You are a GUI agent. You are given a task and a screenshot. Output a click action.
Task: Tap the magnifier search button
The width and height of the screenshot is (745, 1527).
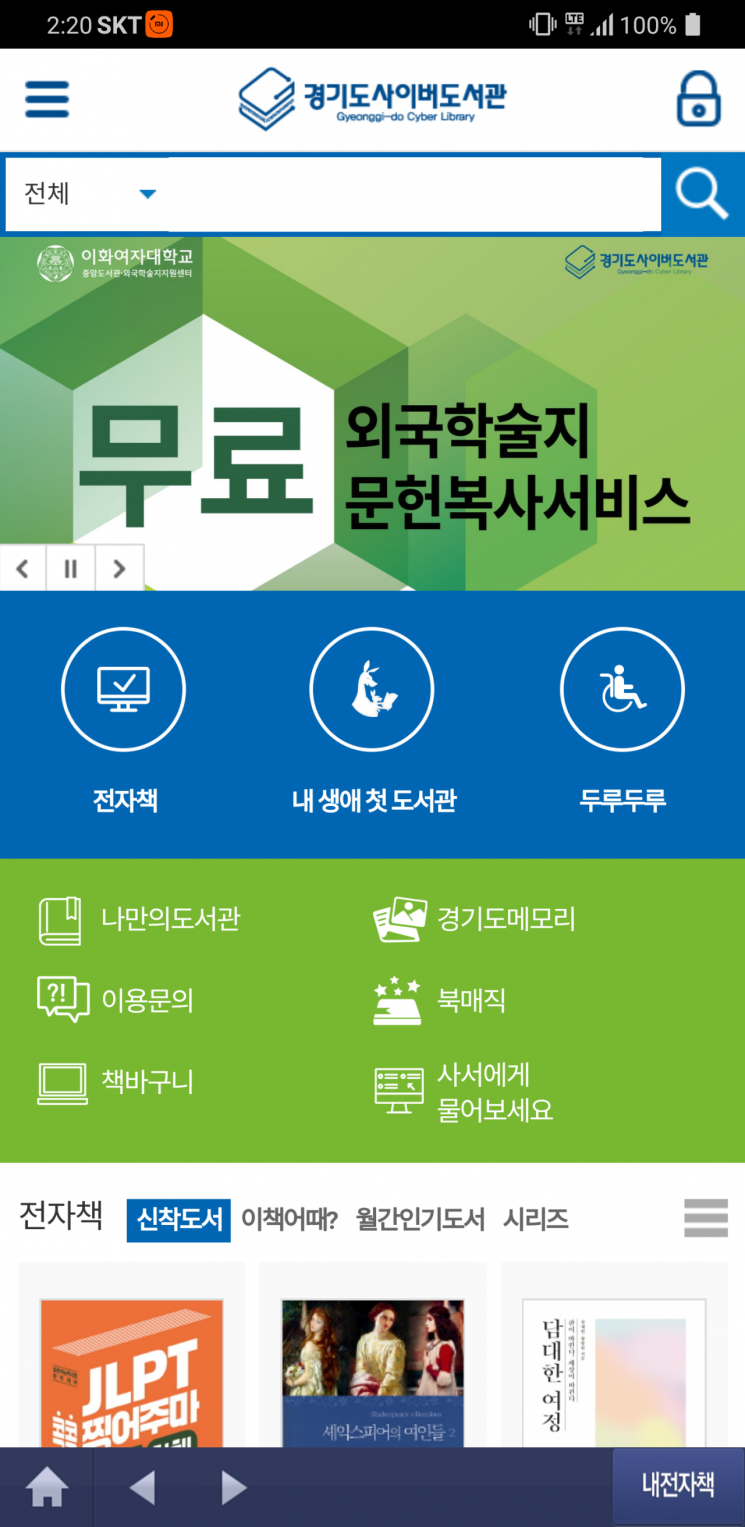702,194
